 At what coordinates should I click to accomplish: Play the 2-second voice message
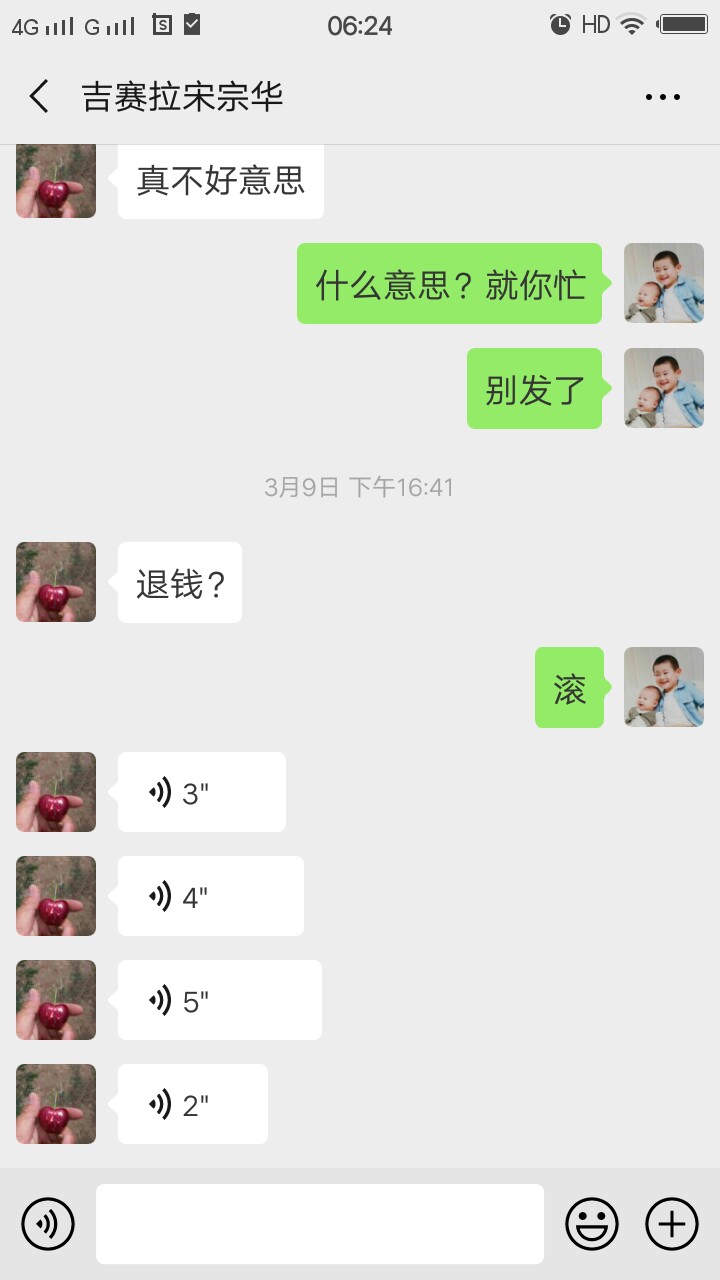click(192, 1104)
